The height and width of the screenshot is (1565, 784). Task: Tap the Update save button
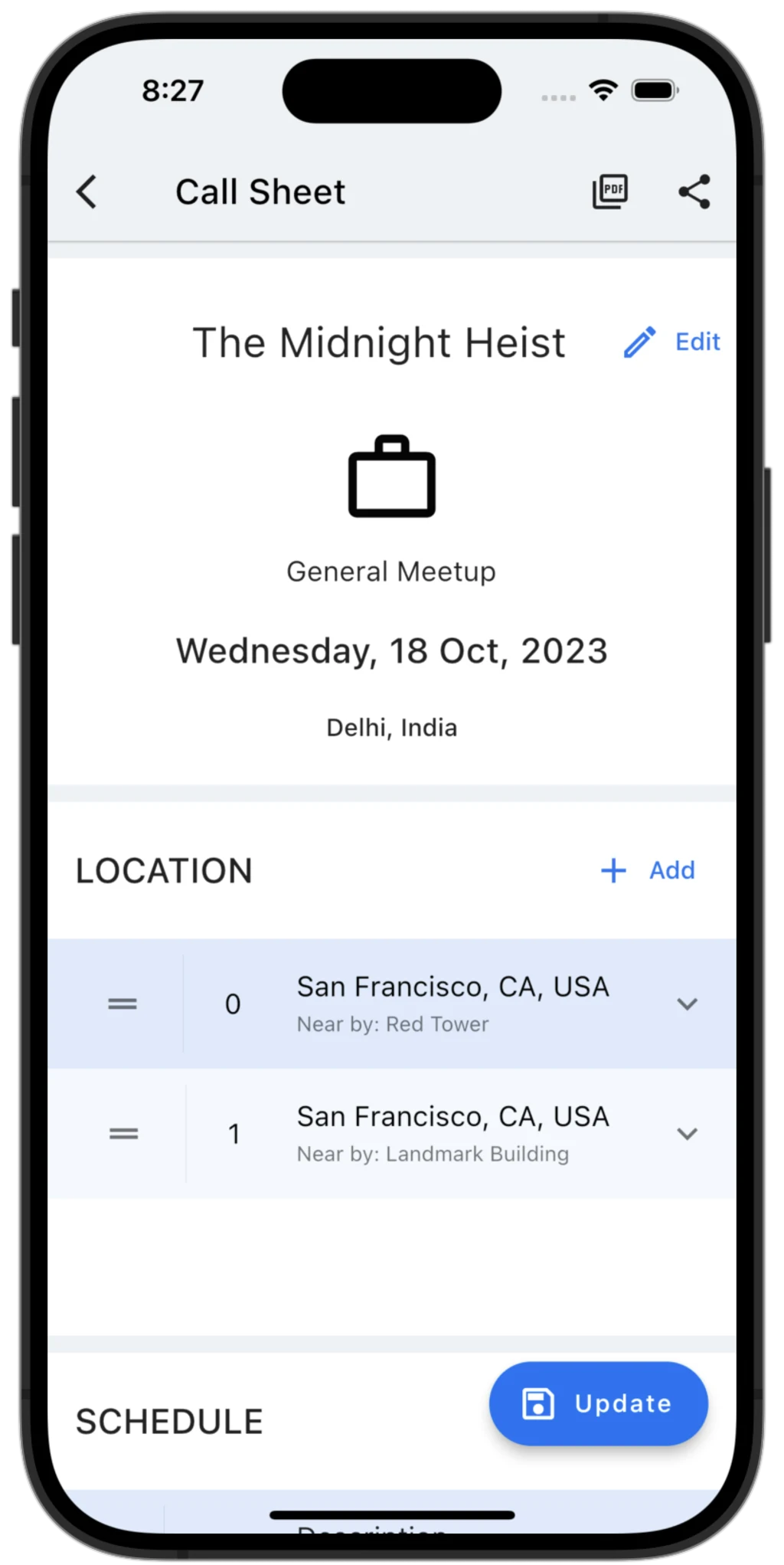[x=598, y=1403]
